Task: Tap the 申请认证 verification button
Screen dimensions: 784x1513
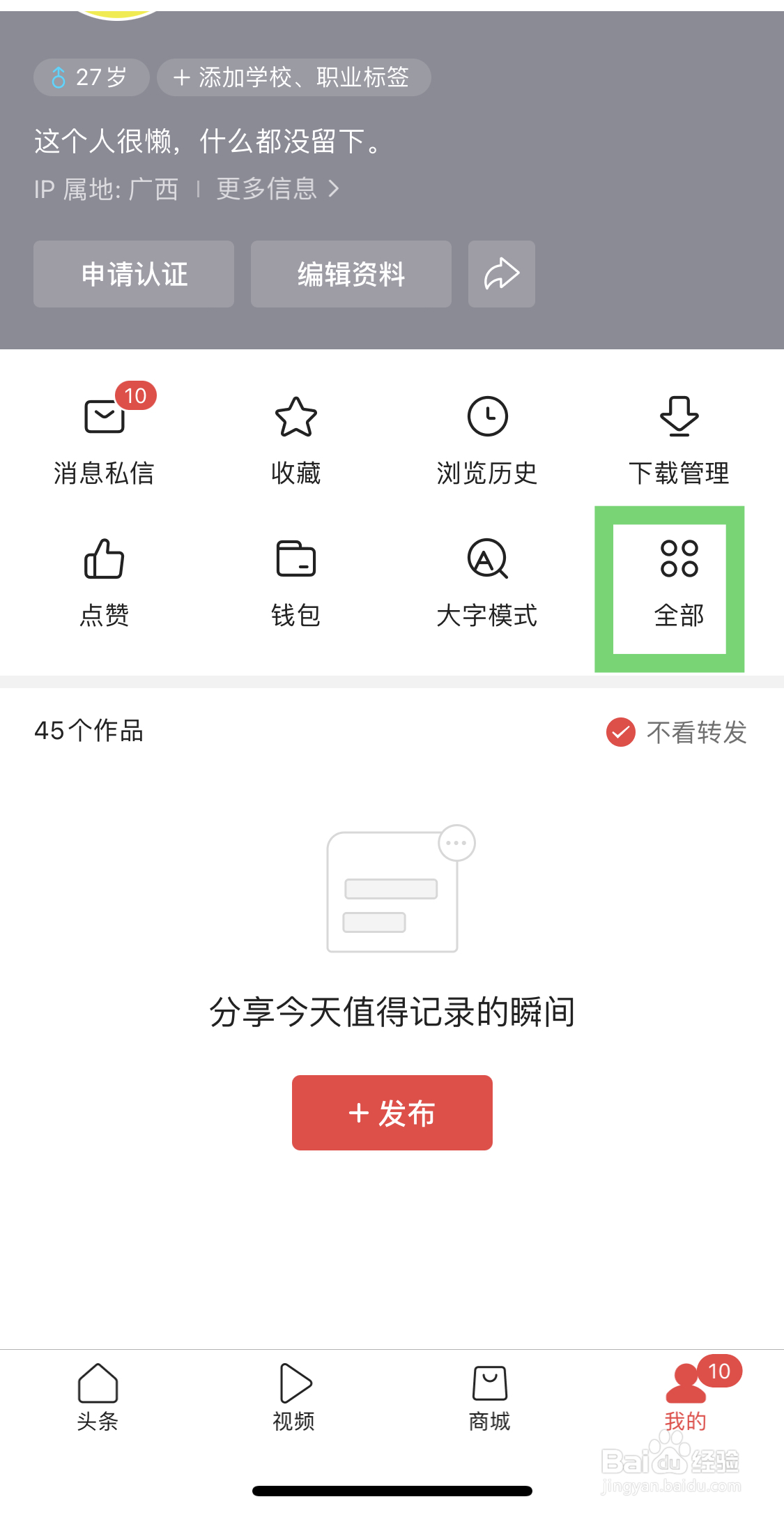Action: 134,274
